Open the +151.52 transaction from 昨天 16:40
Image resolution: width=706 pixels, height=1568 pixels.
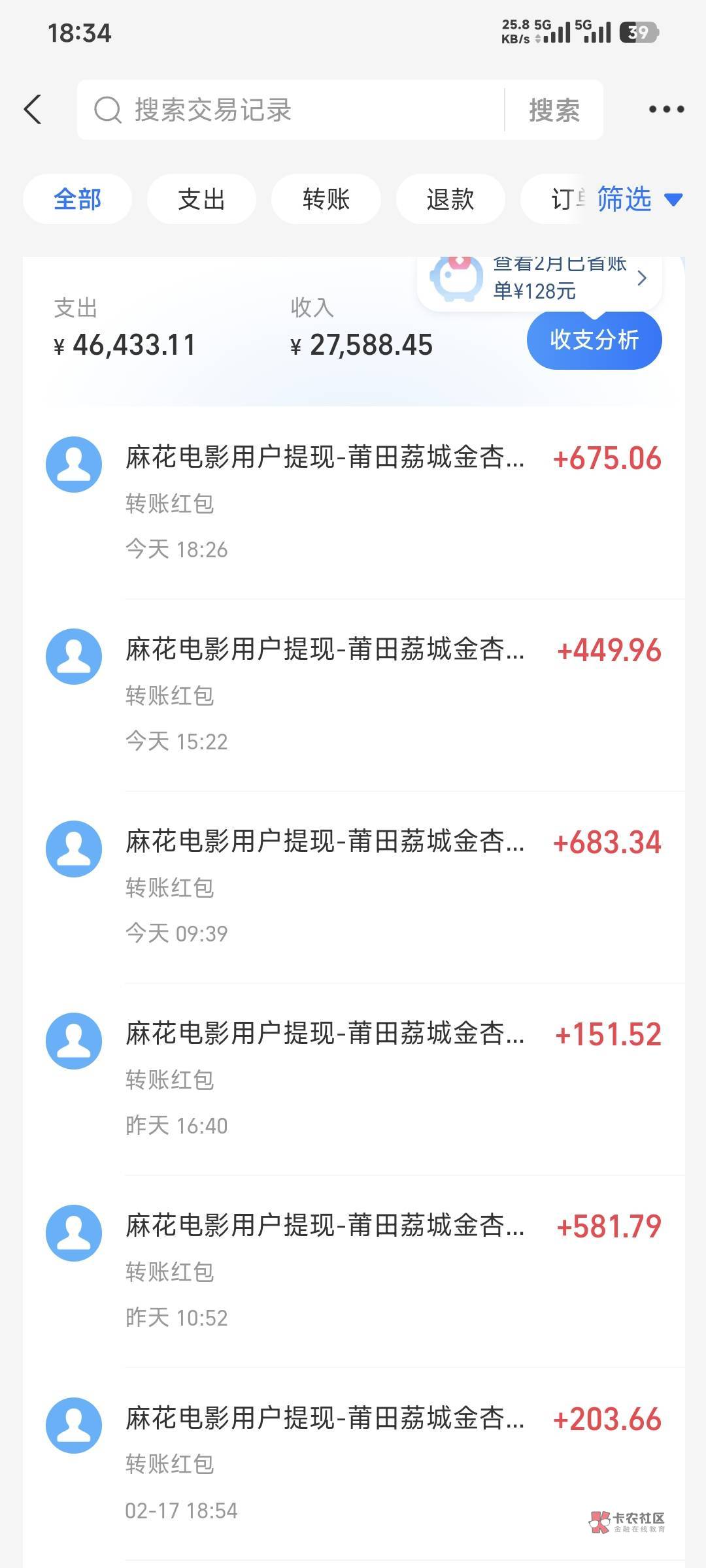click(353, 1078)
